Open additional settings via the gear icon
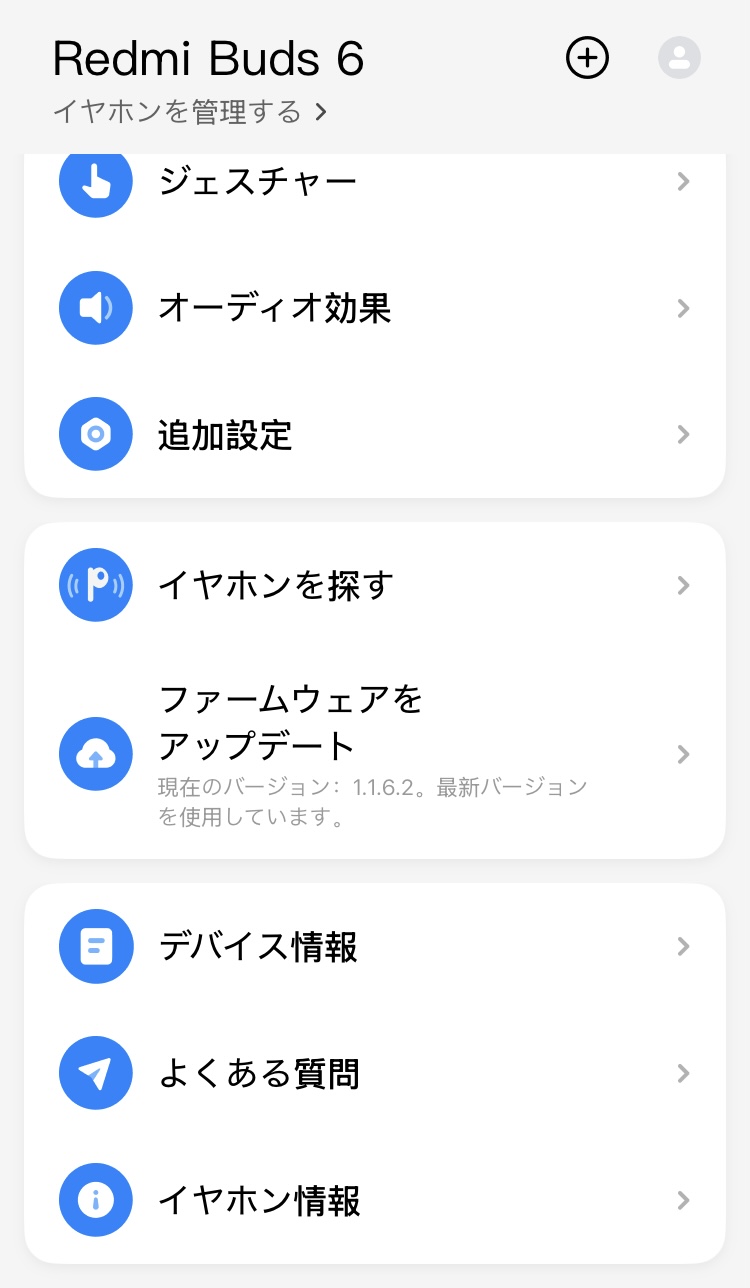Image resolution: width=750 pixels, height=1288 pixels. click(x=96, y=434)
